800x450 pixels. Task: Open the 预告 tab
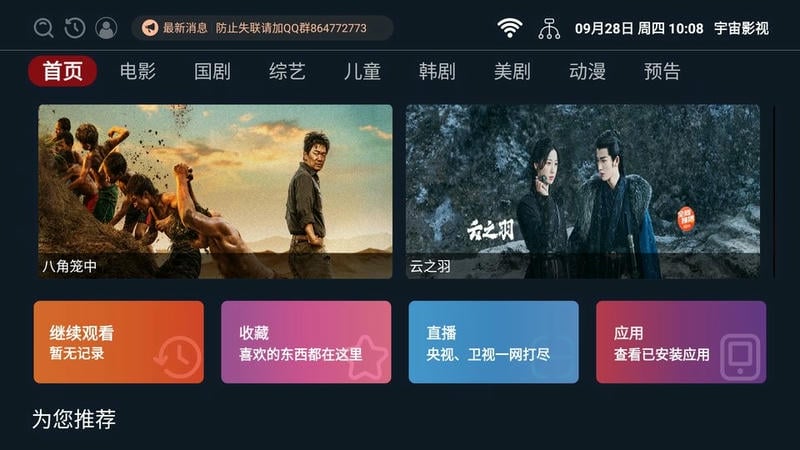coord(662,71)
